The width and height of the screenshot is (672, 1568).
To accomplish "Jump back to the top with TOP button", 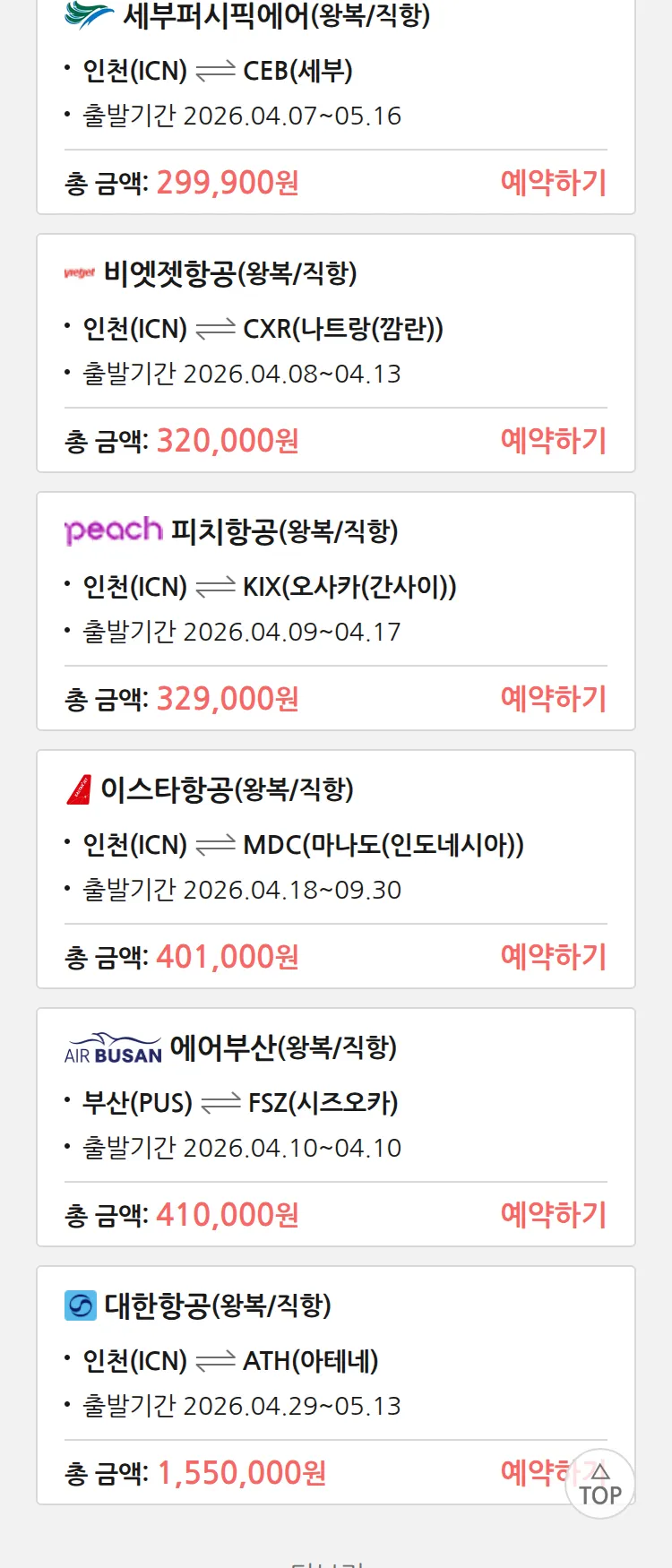I will (x=600, y=1485).
